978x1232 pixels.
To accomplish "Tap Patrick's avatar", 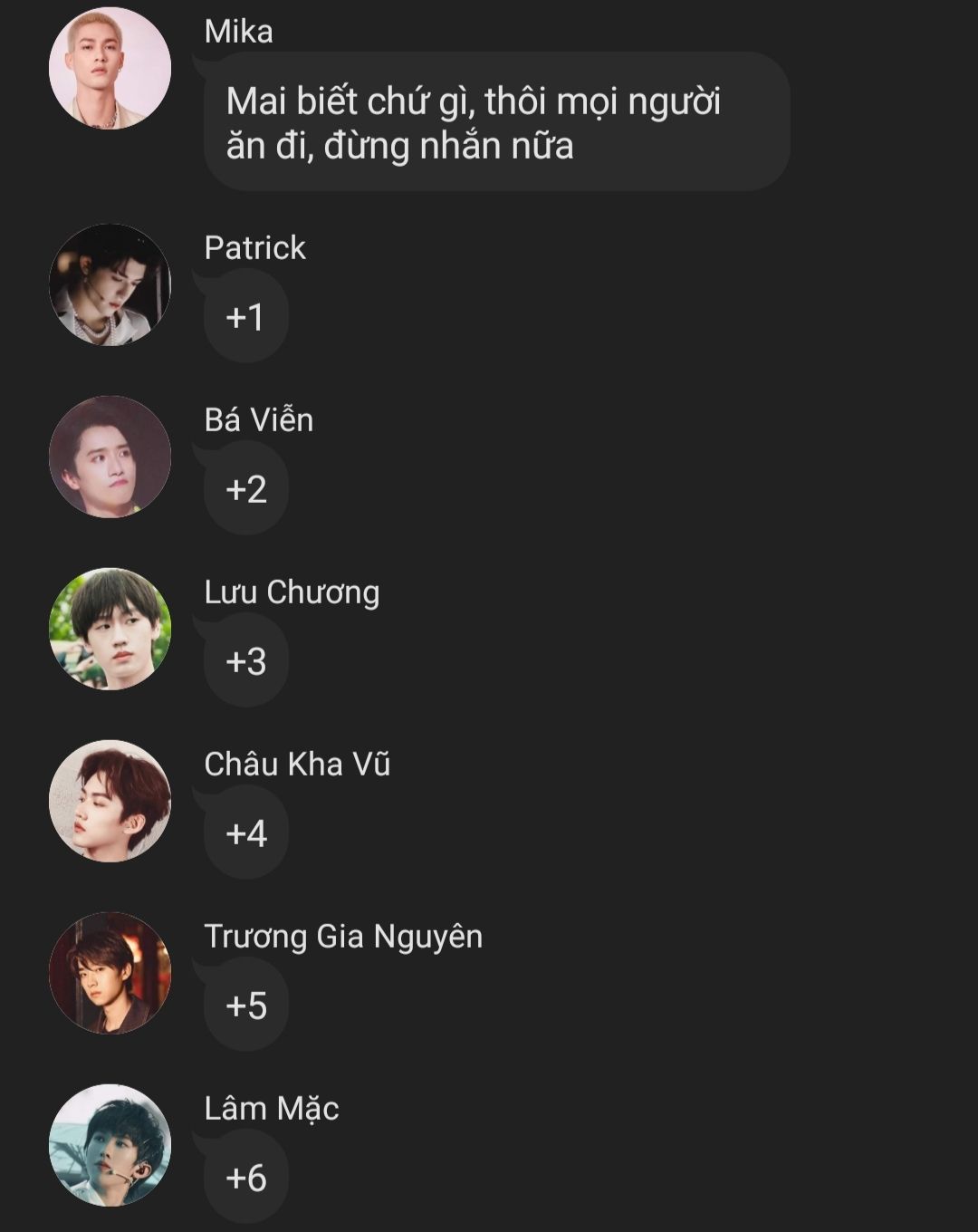I will point(110,284).
